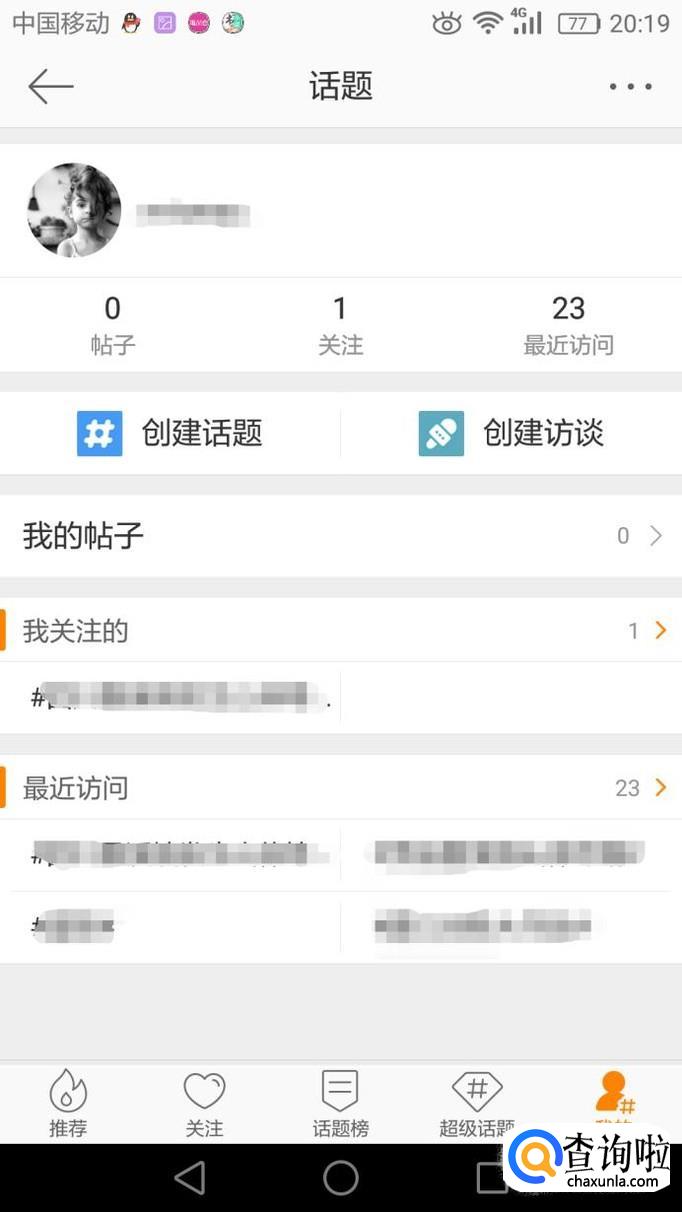Expand the 我关注的 section arrow
The height and width of the screenshot is (1212, 682).
pos(659,630)
